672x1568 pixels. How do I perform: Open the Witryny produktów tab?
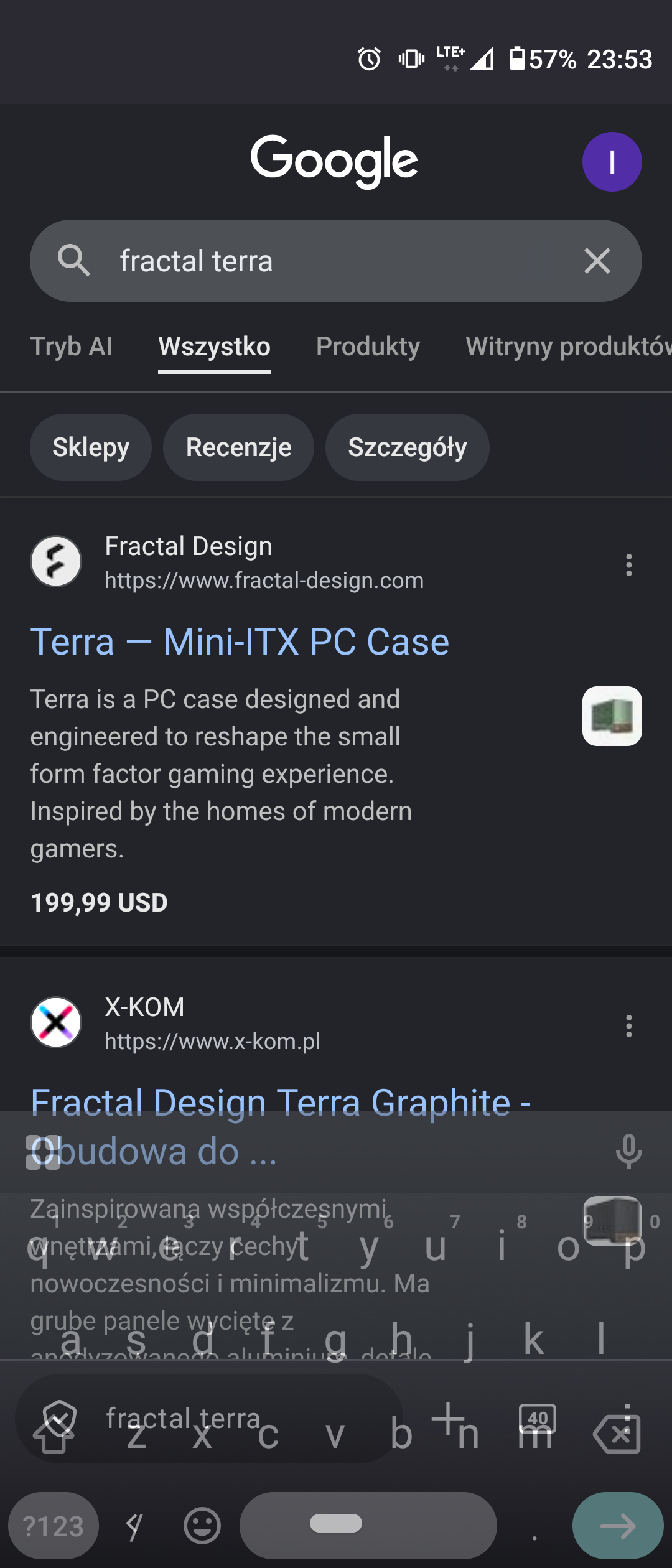click(x=567, y=347)
